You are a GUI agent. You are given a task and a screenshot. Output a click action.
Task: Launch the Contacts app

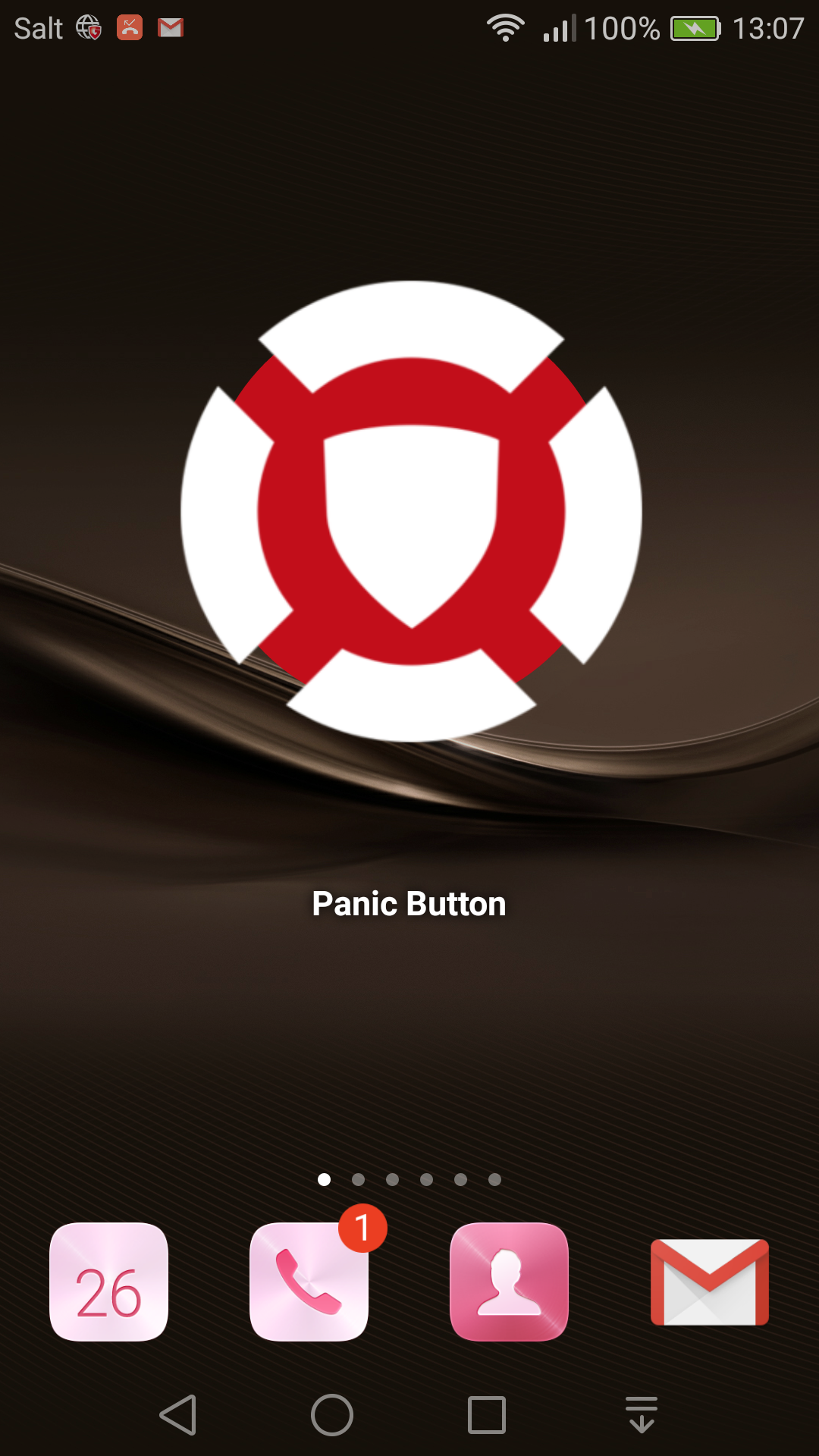(x=510, y=1282)
